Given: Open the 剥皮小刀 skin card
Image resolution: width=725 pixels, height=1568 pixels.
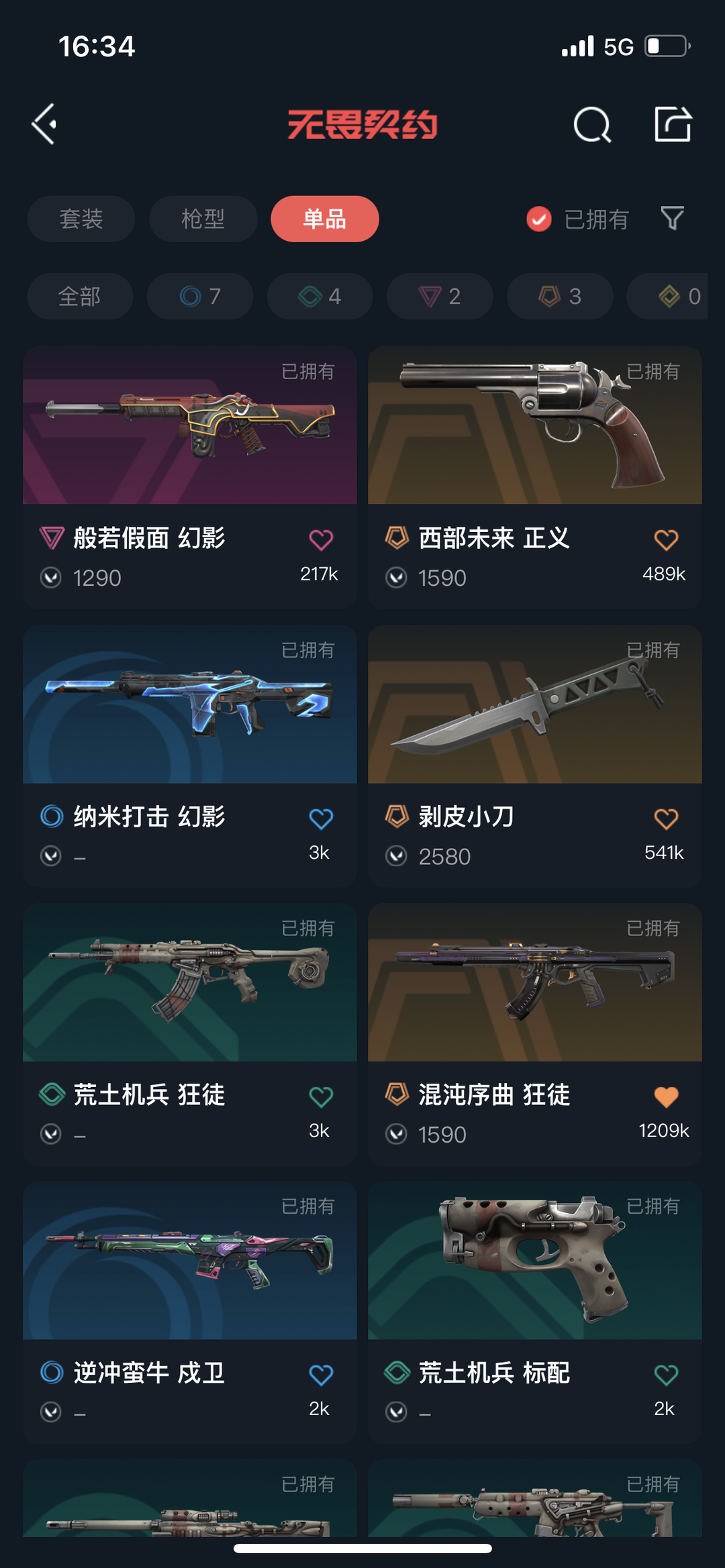Looking at the screenshot, I should pyautogui.click(x=535, y=756).
